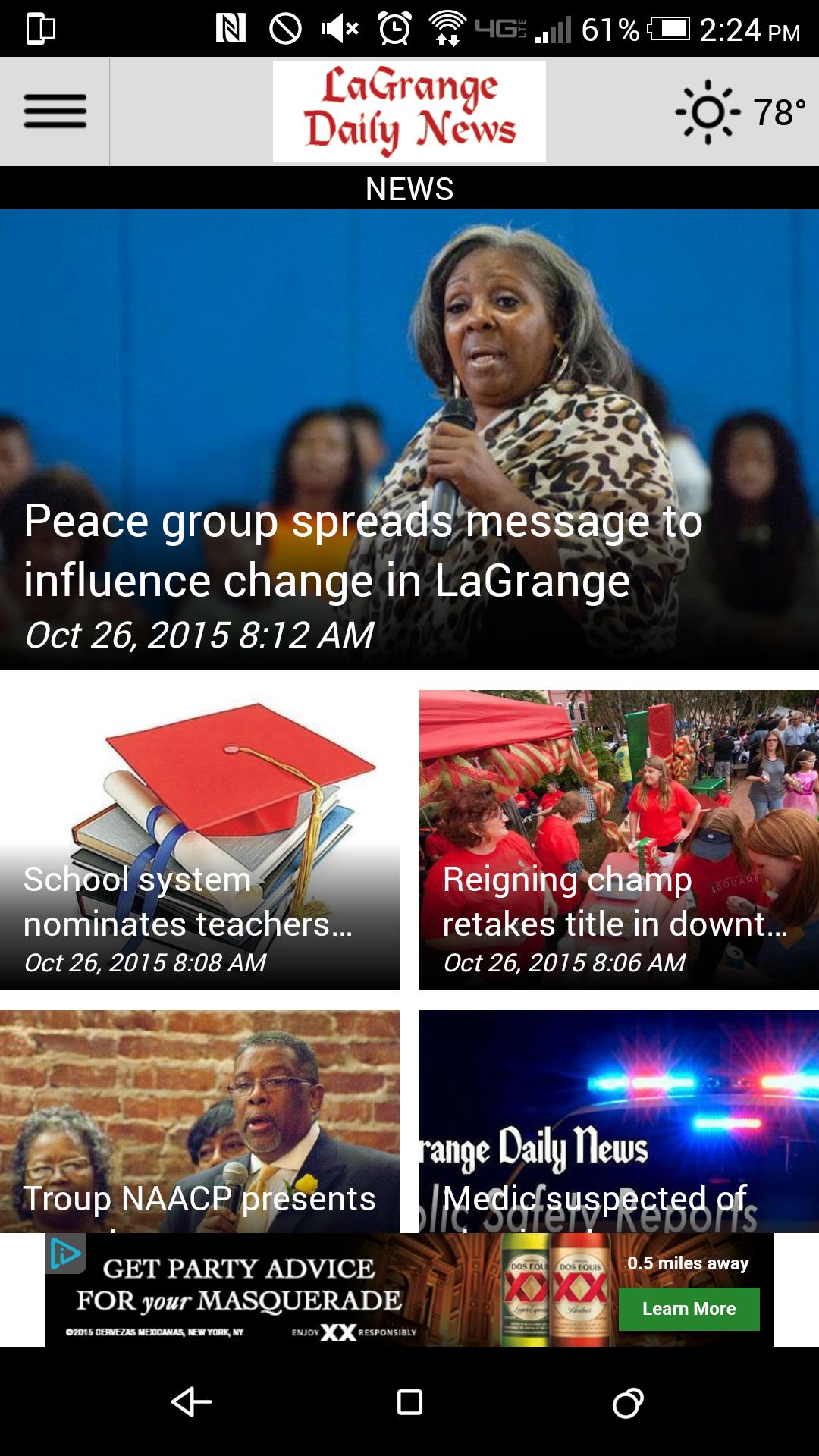Tap the weather sun icon
This screenshot has width=819, height=1456.
click(x=708, y=111)
